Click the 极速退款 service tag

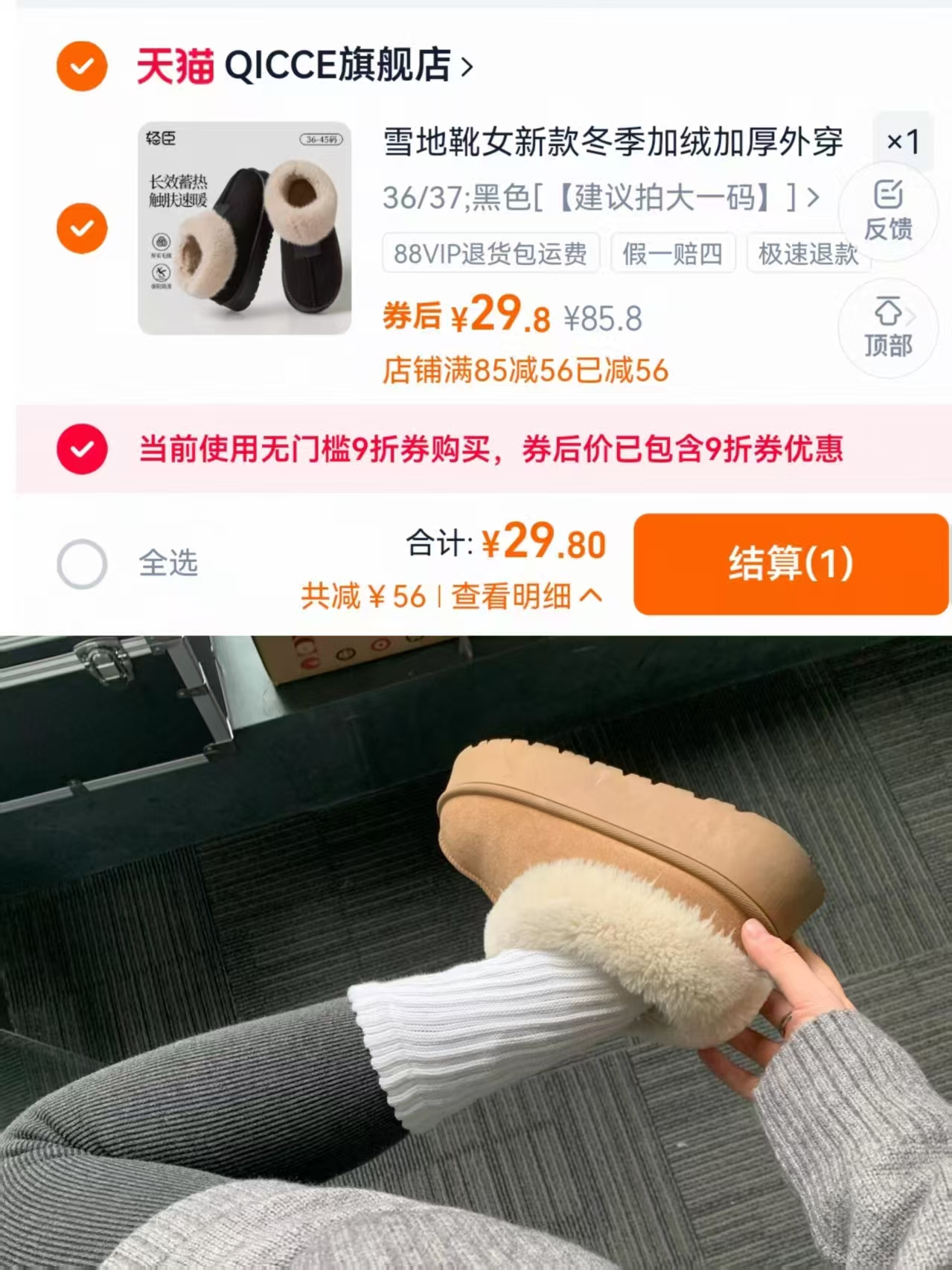tap(808, 253)
